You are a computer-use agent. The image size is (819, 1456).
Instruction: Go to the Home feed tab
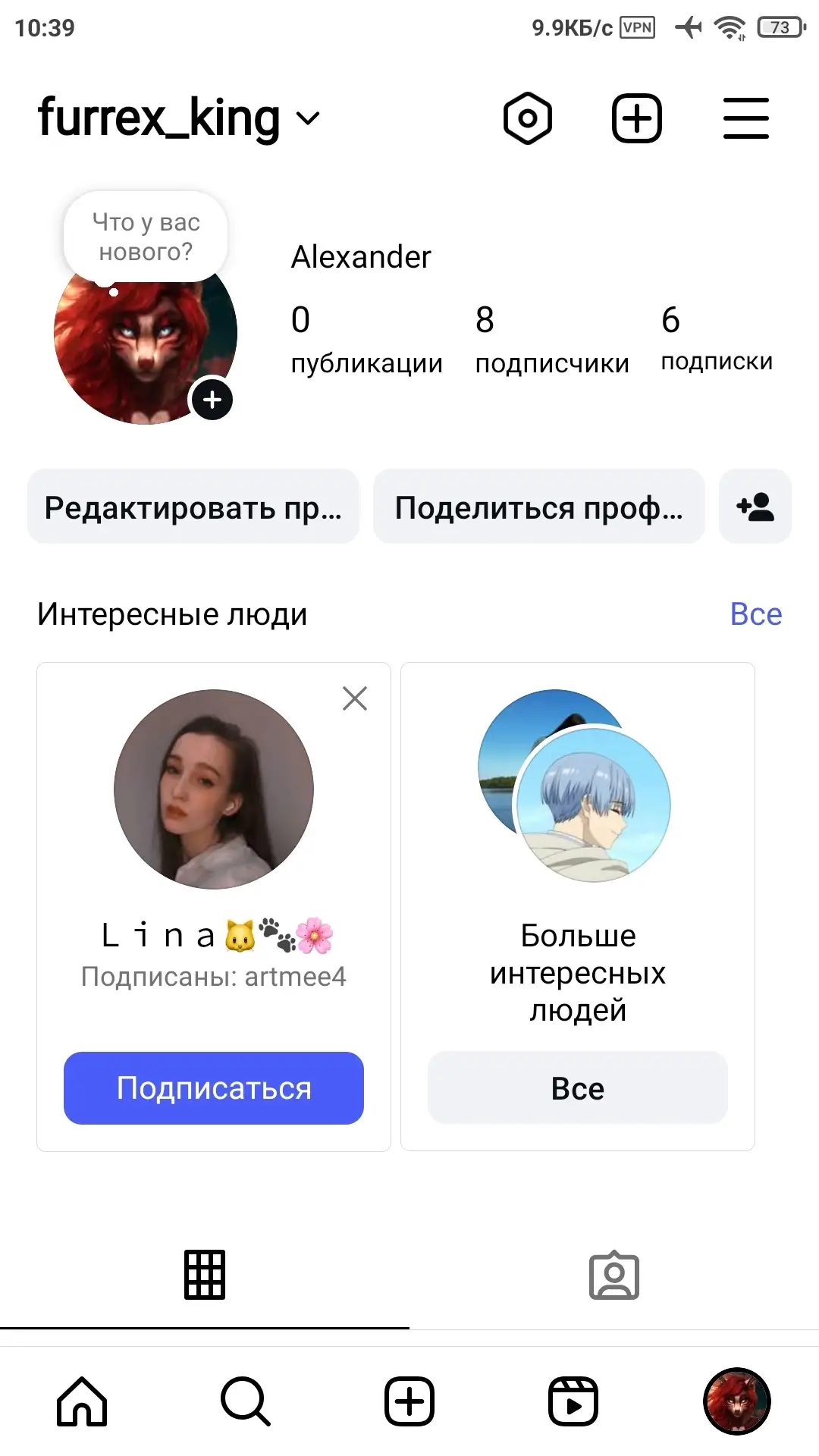[x=82, y=1401]
